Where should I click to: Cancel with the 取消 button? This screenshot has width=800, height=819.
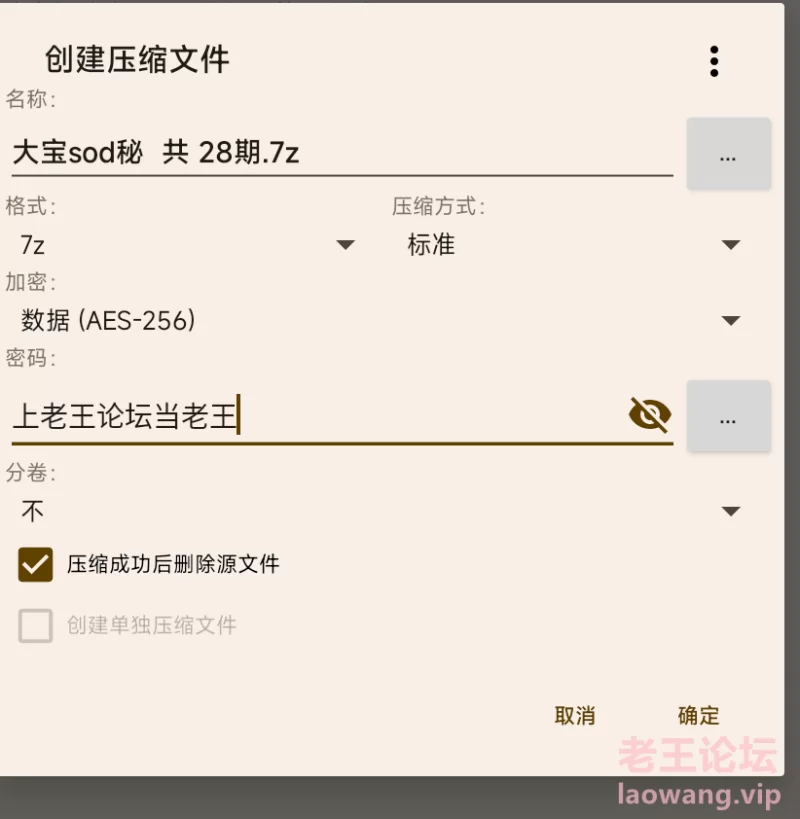[575, 716]
